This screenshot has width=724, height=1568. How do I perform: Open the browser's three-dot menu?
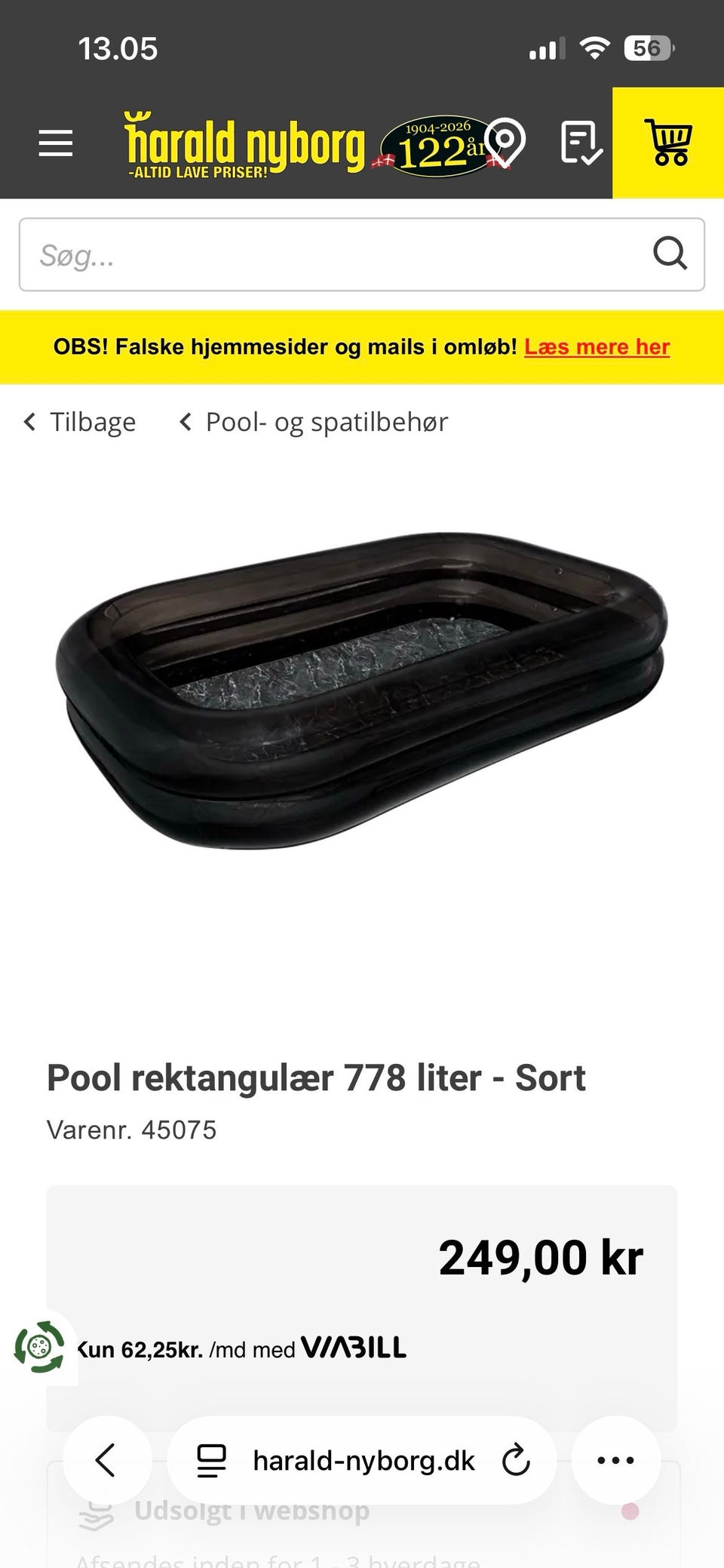coord(615,1460)
